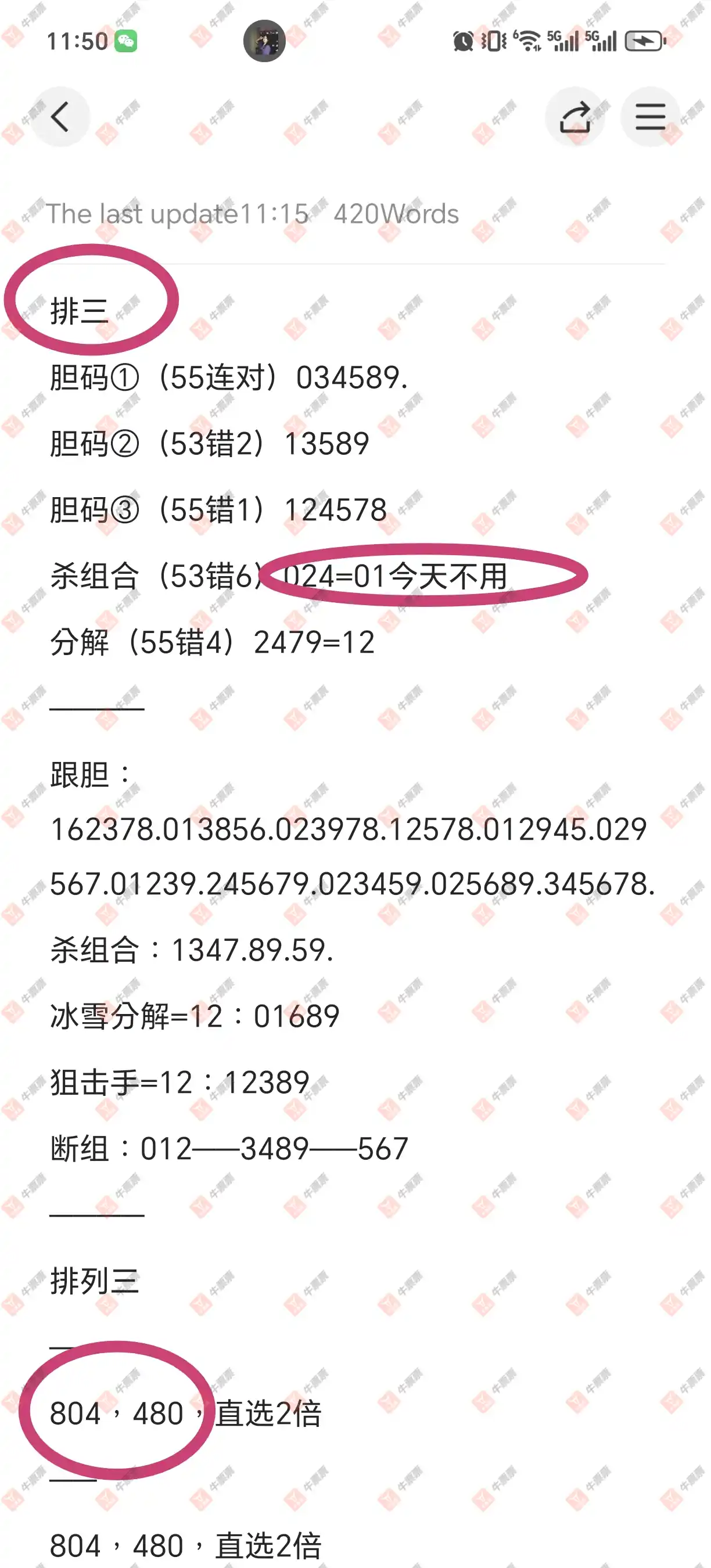Share this note

click(x=575, y=117)
